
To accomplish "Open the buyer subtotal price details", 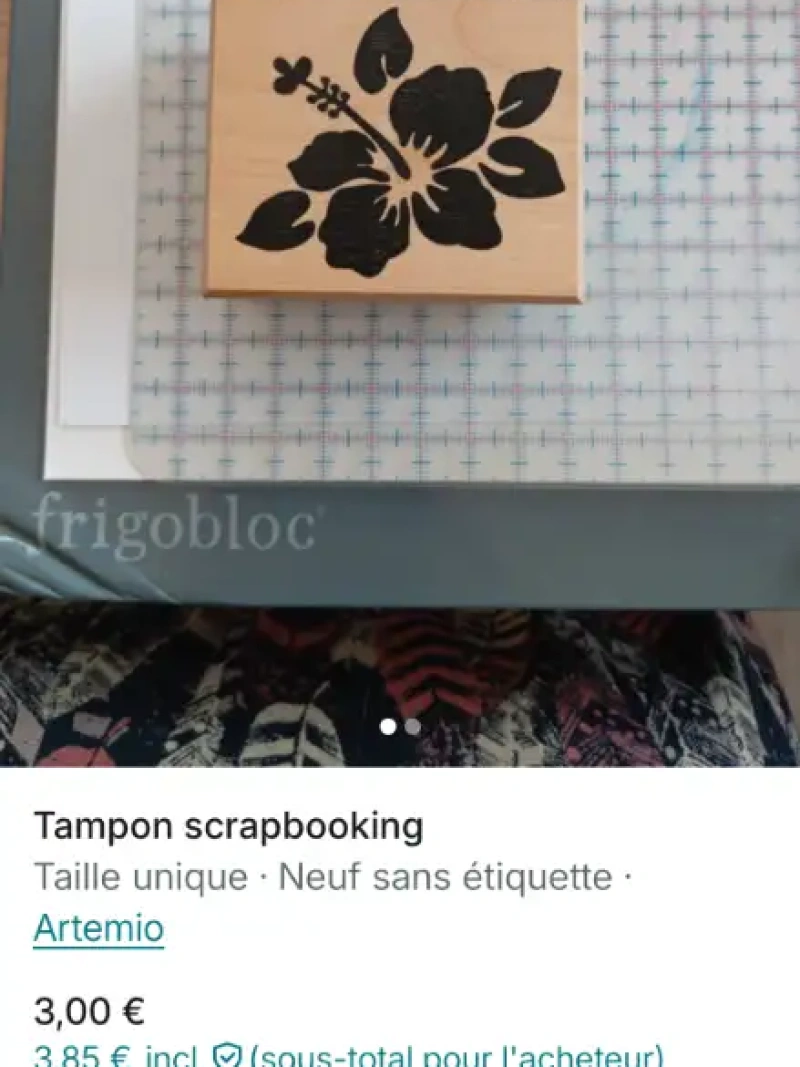I will pos(348,1056).
